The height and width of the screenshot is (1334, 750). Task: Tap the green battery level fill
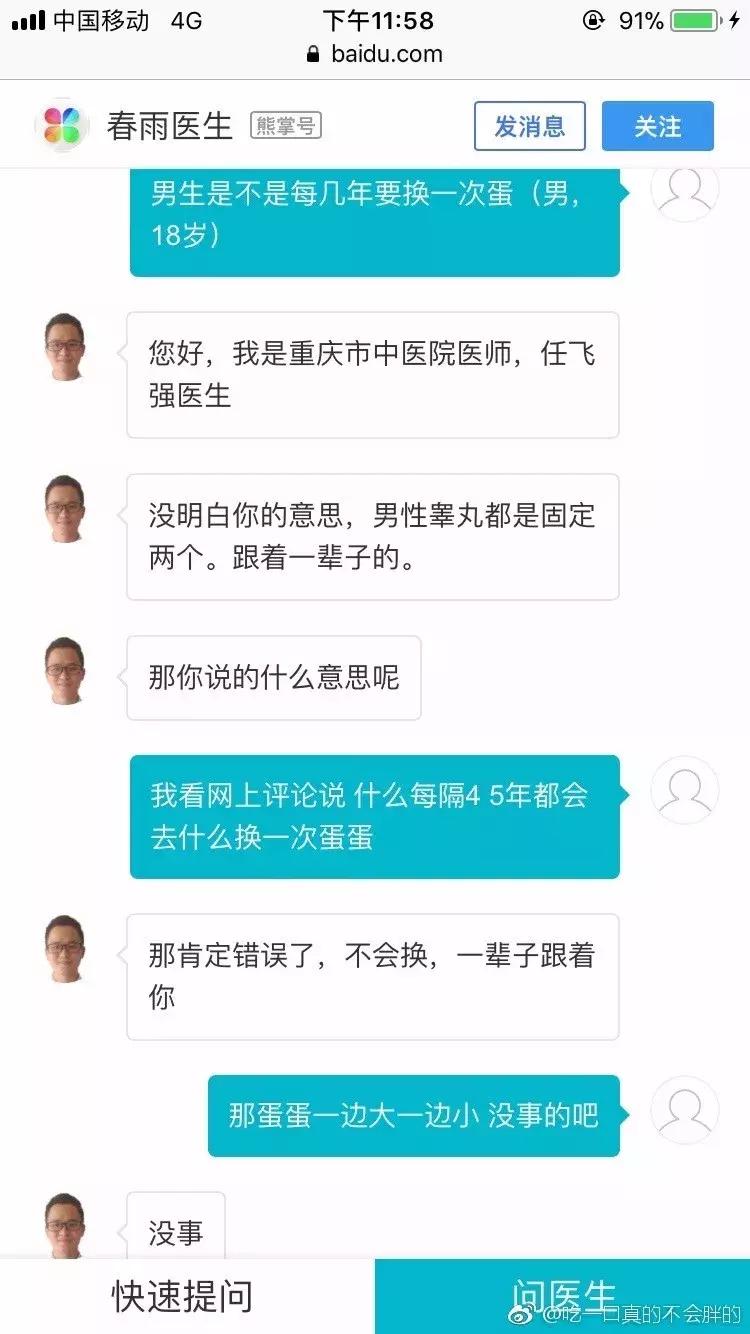coord(693,19)
